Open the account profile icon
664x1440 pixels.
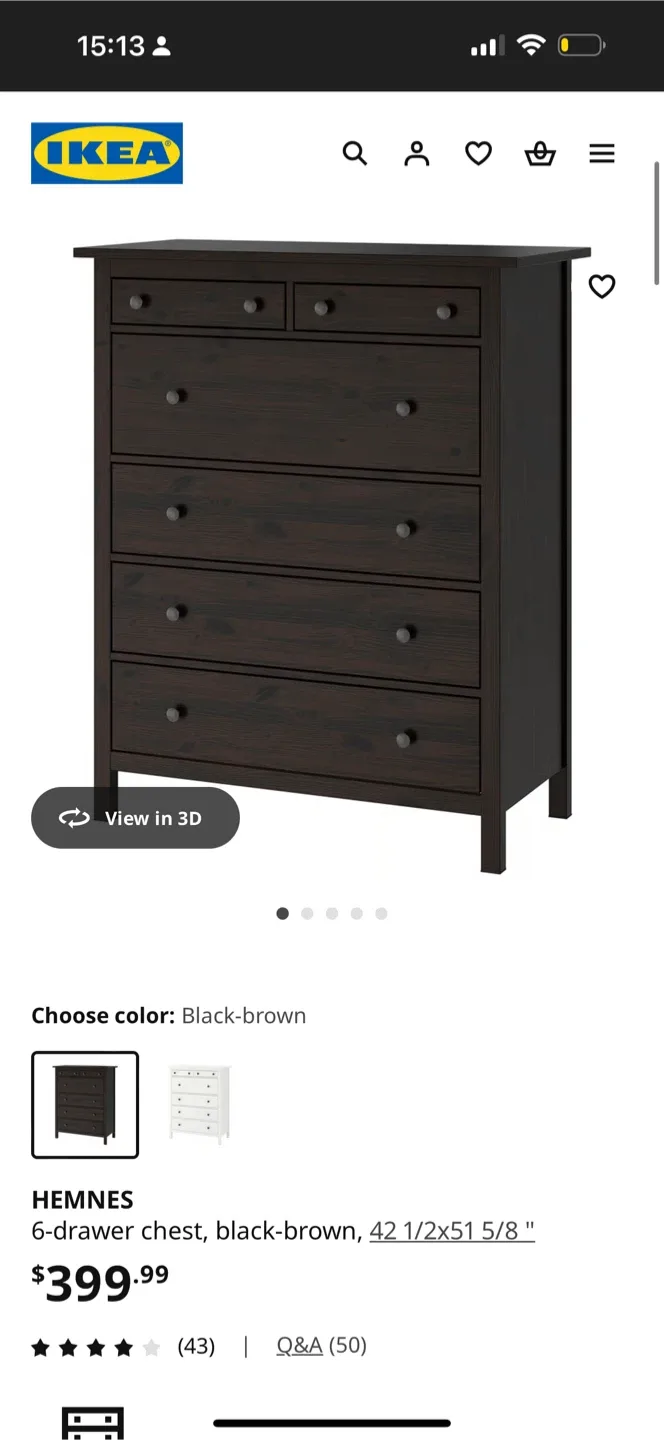coord(416,153)
